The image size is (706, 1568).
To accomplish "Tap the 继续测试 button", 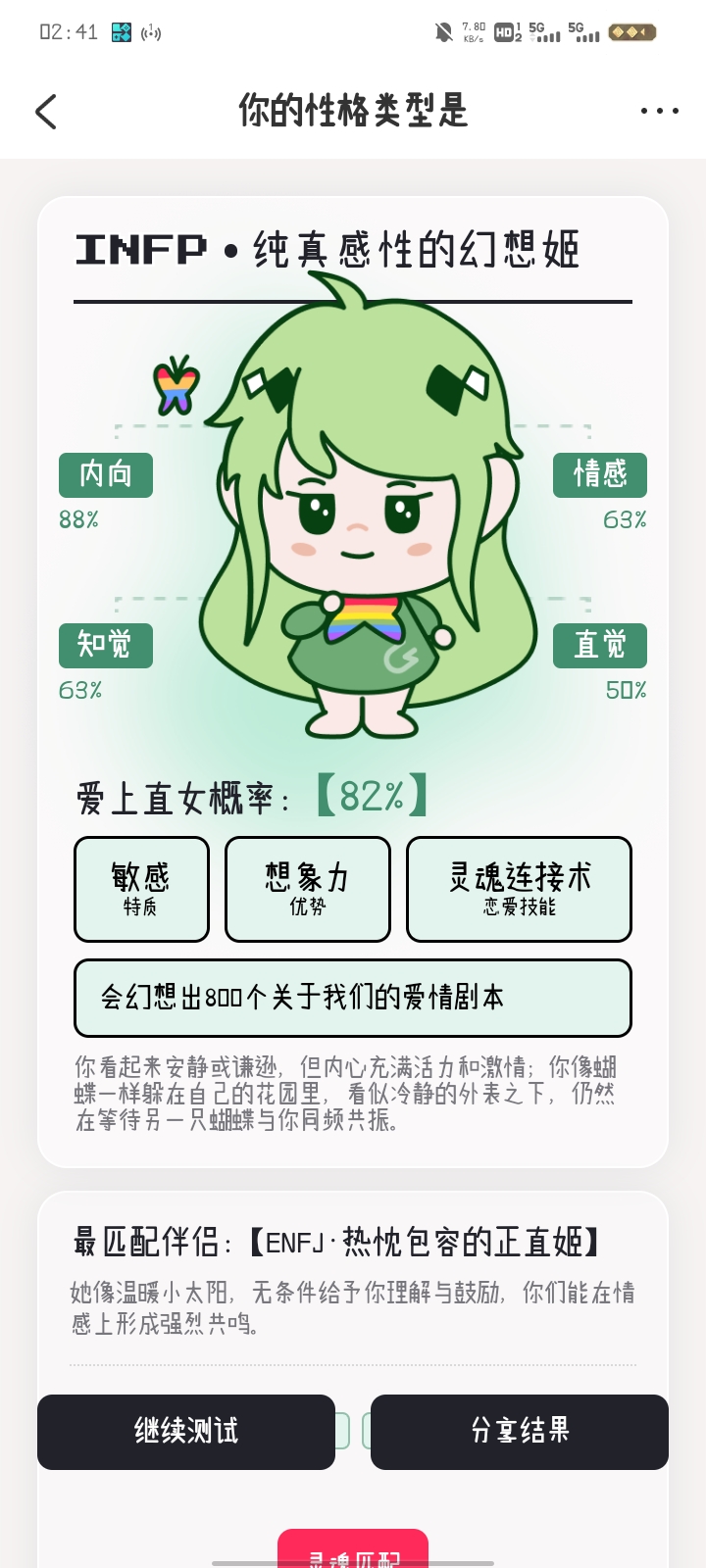I will pyautogui.click(x=186, y=1432).
